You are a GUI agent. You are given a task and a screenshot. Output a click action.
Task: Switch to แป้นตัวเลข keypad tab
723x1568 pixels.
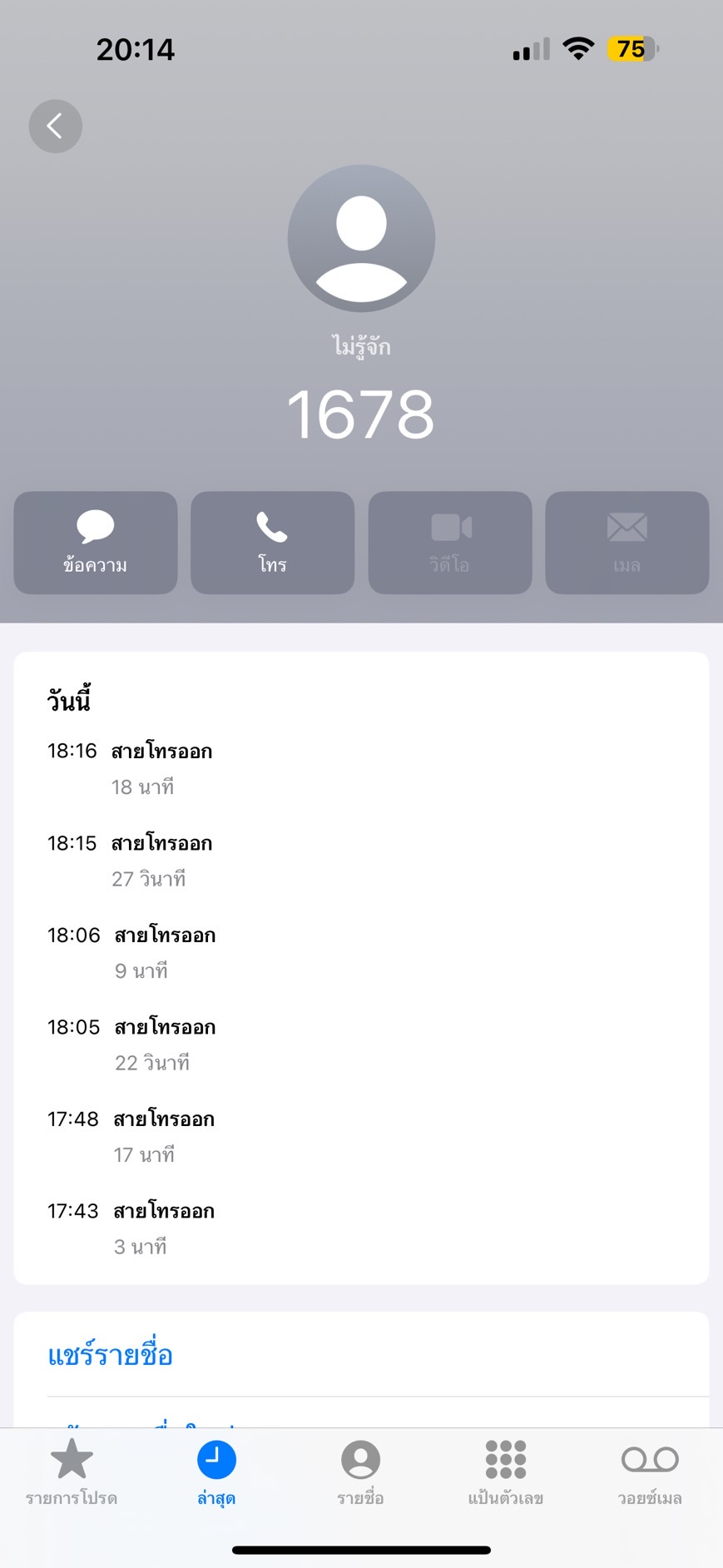click(505, 1473)
